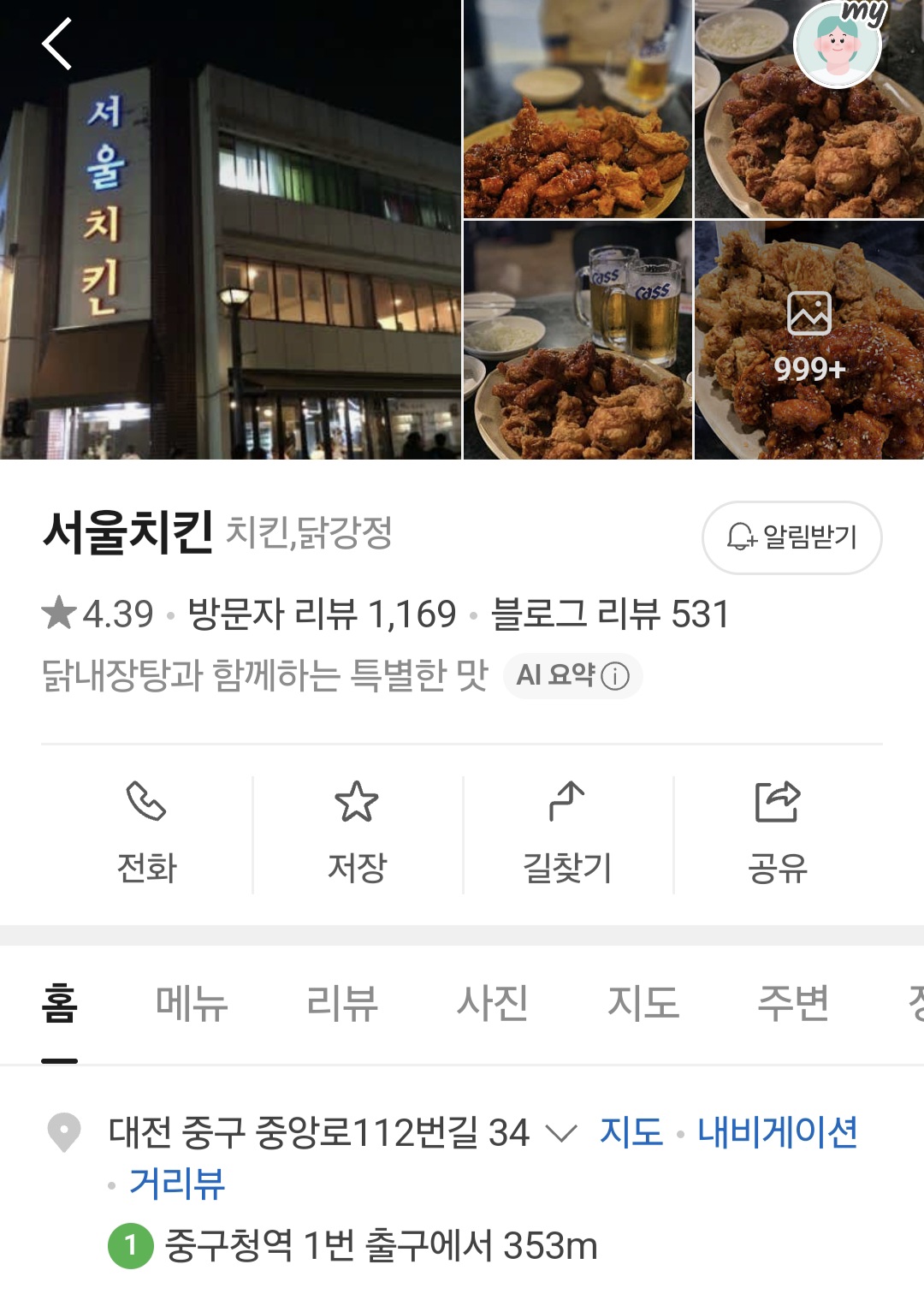The width and height of the screenshot is (924, 1294).
Task: Tap the 알림받기 notification button
Action: (x=791, y=537)
